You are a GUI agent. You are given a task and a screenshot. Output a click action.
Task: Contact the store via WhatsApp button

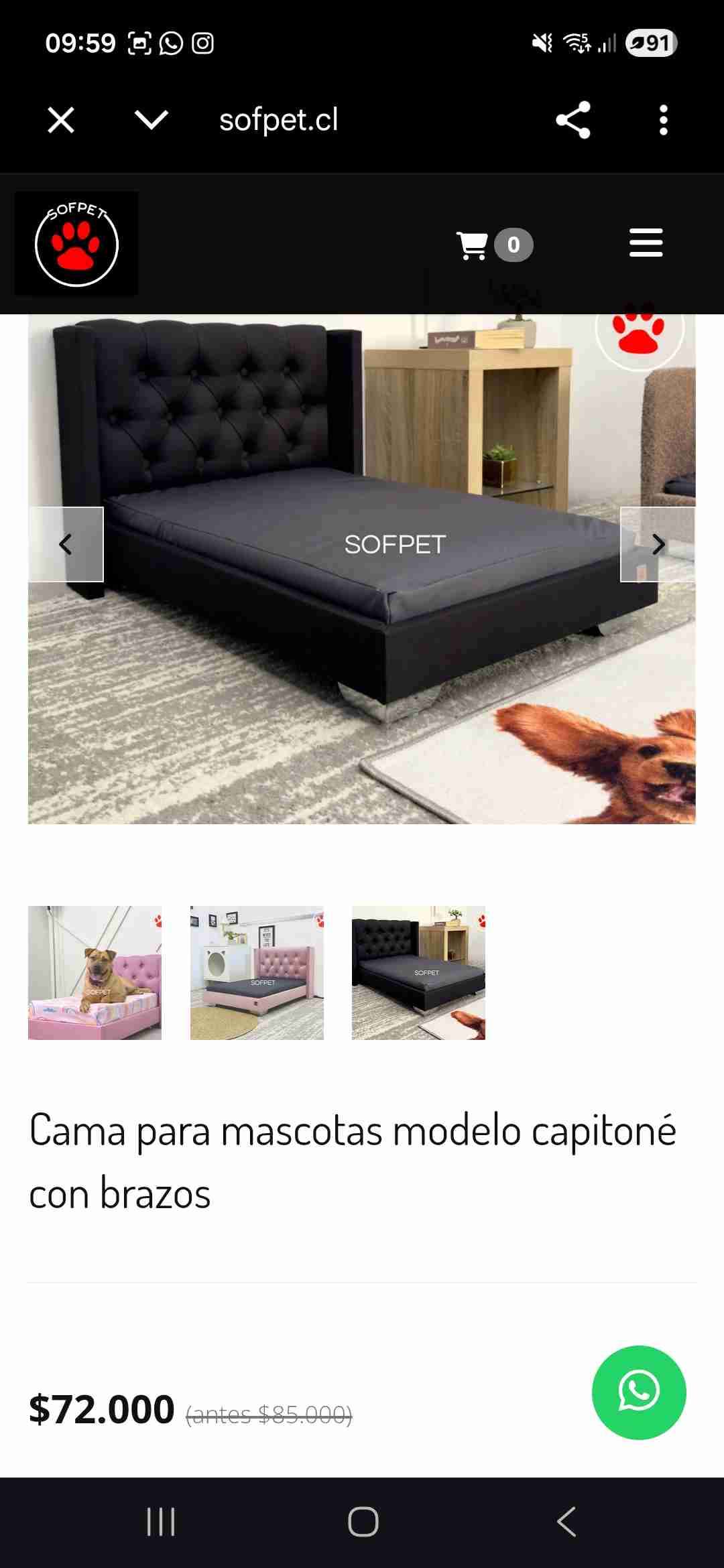[639, 1392]
